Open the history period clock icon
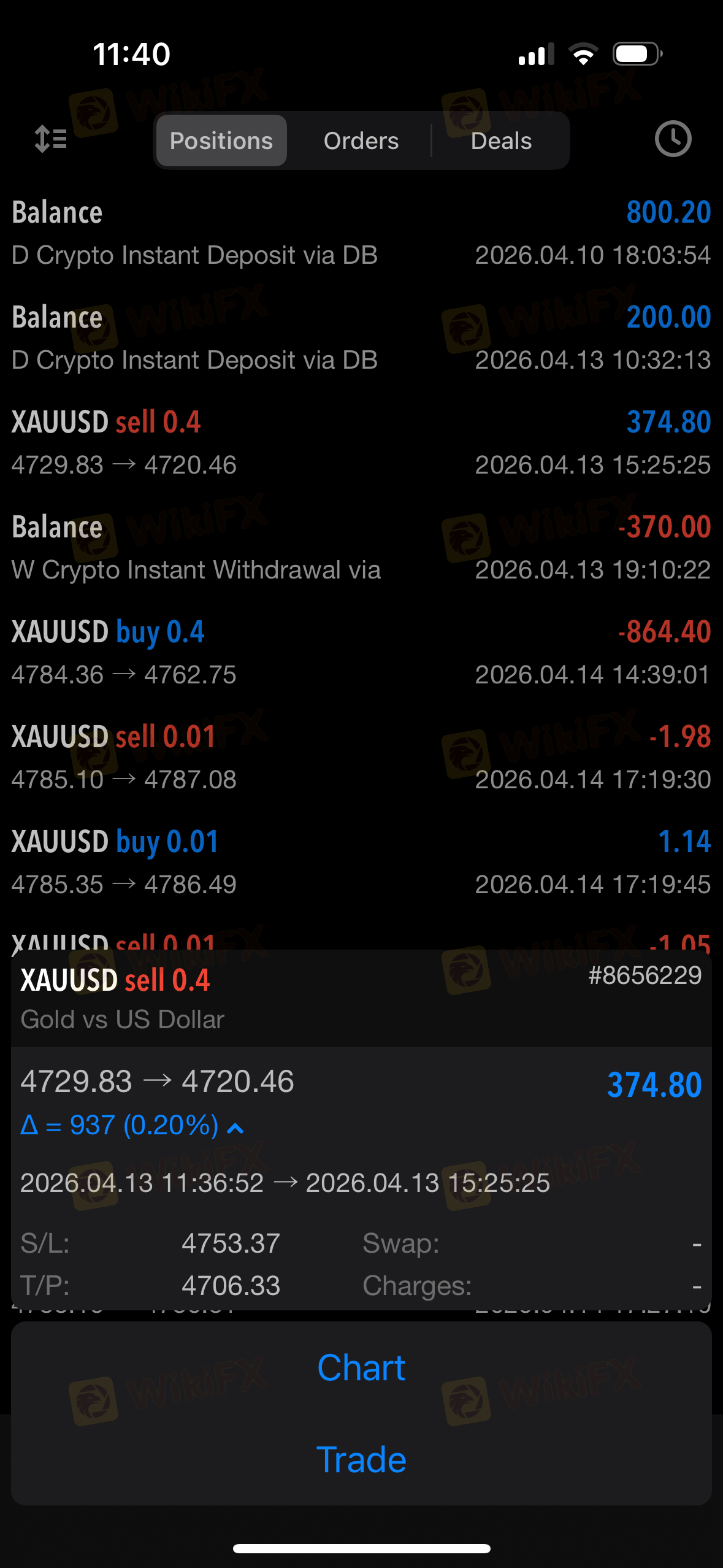 [673, 139]
